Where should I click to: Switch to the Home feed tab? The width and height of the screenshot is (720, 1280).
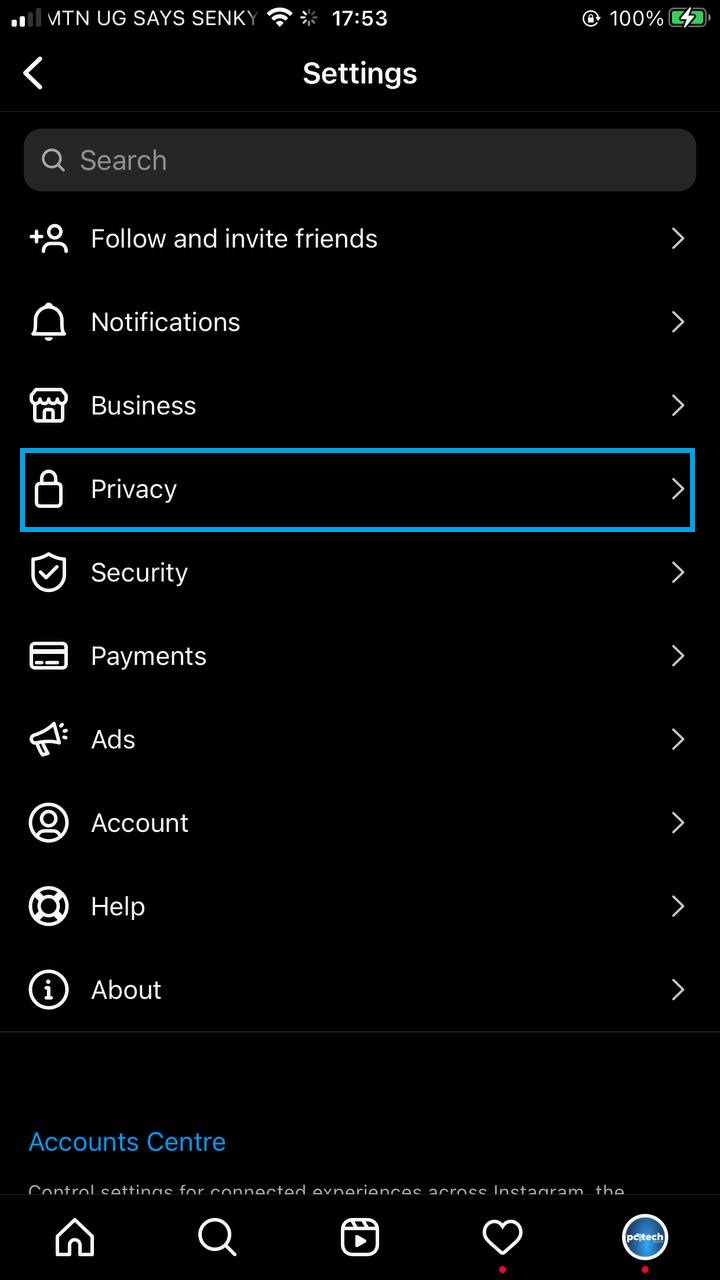[75, 1238]
